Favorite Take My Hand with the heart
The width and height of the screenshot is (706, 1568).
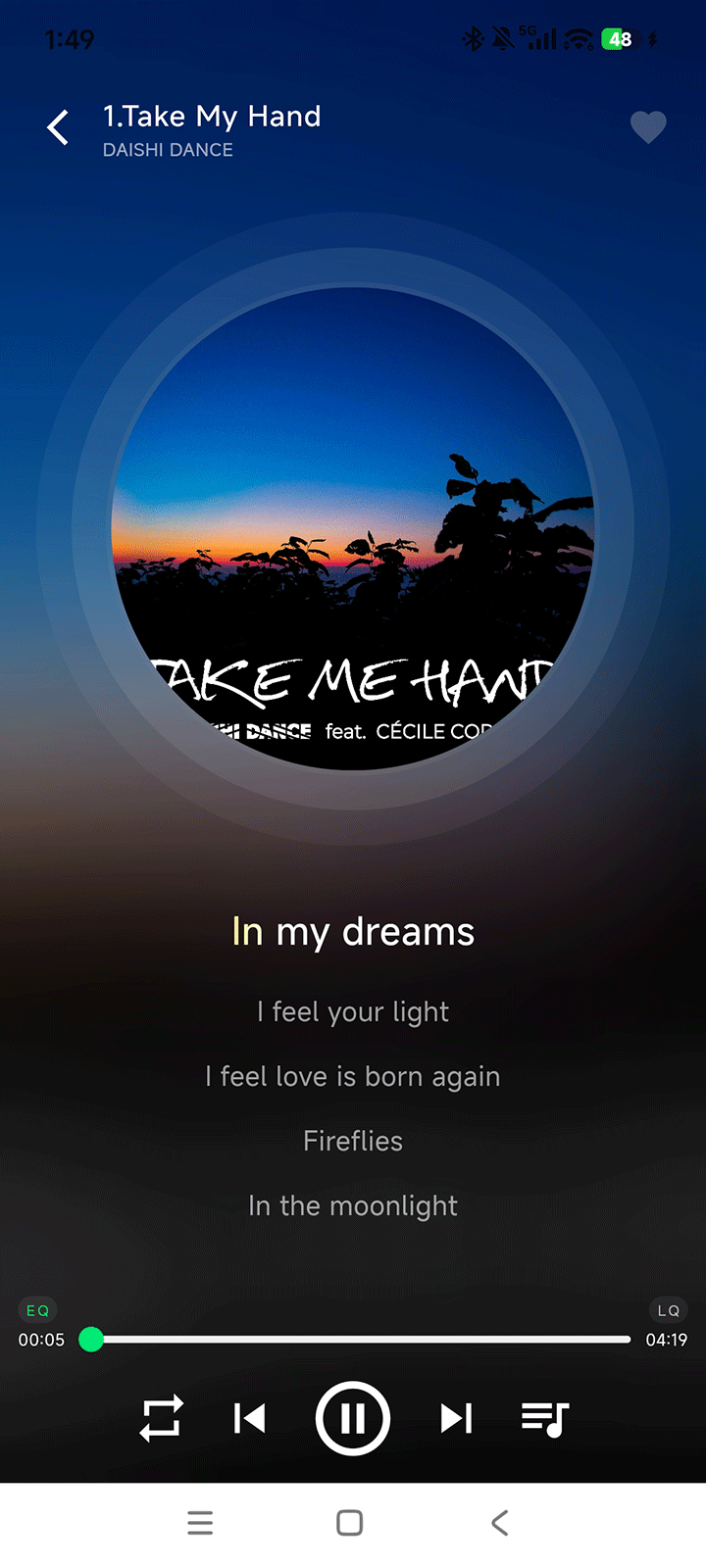tap(647, 127)
